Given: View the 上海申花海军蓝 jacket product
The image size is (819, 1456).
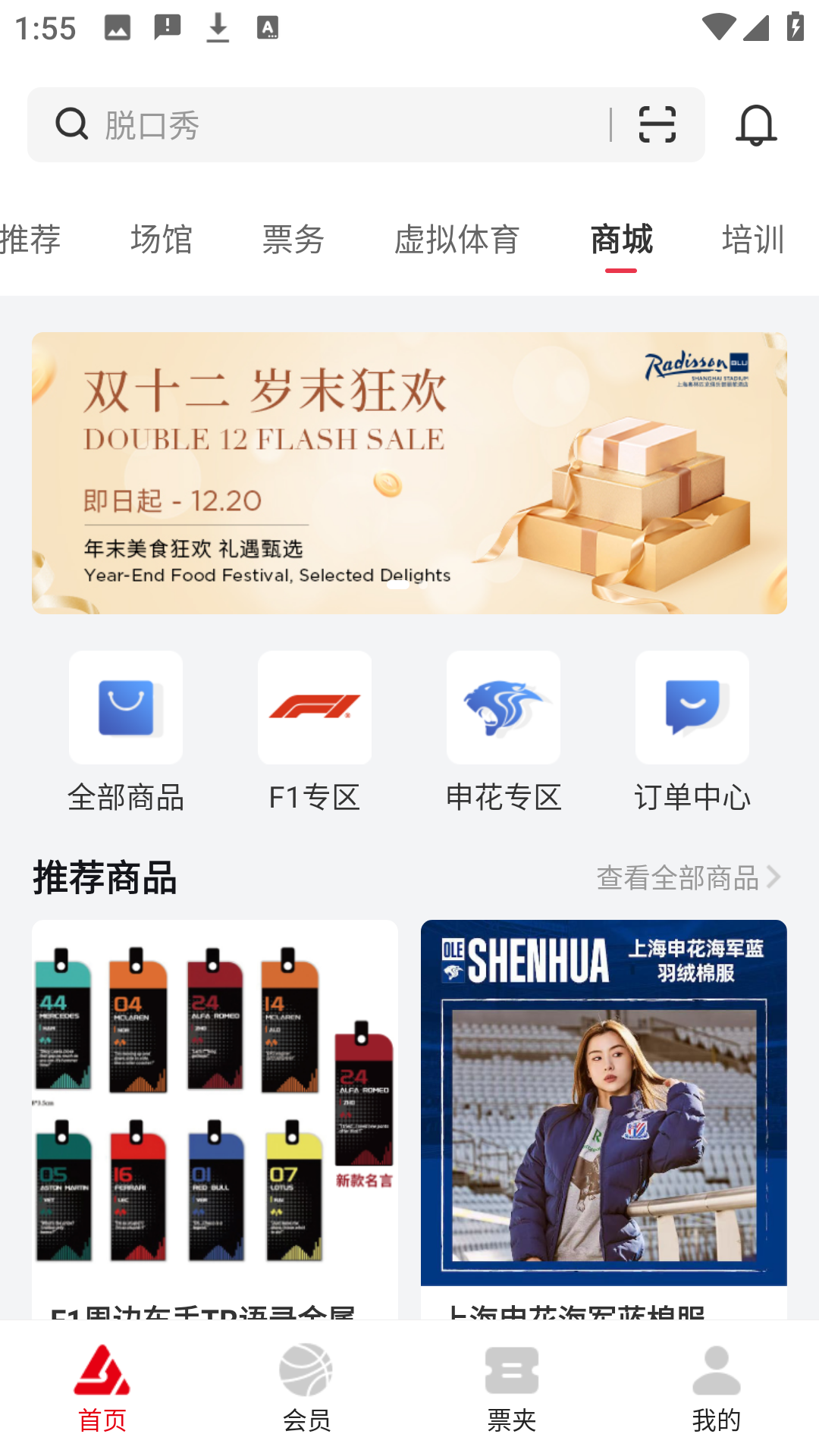Looking at the screenshot, I should [604, 1115].
